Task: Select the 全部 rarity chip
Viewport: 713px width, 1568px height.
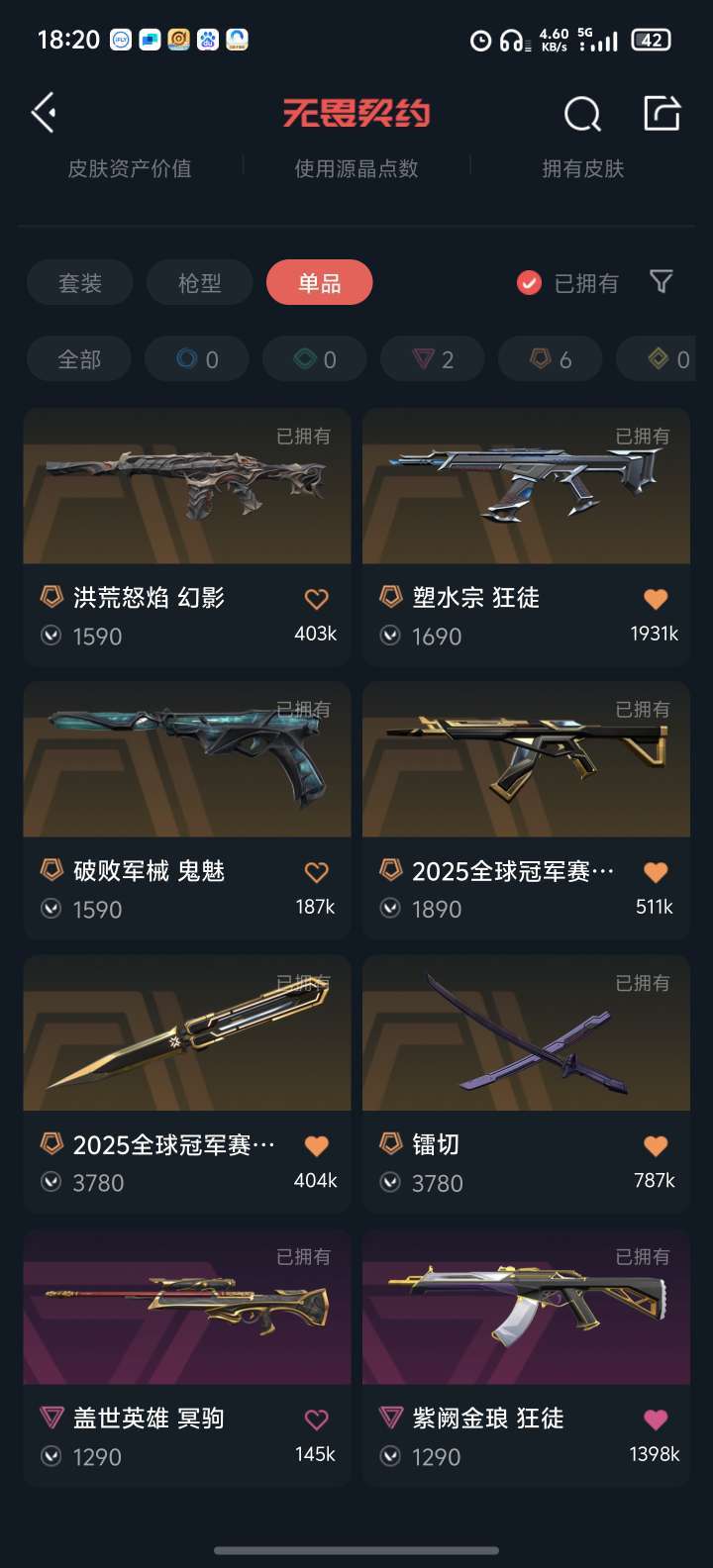Action: tap(79, 359)
